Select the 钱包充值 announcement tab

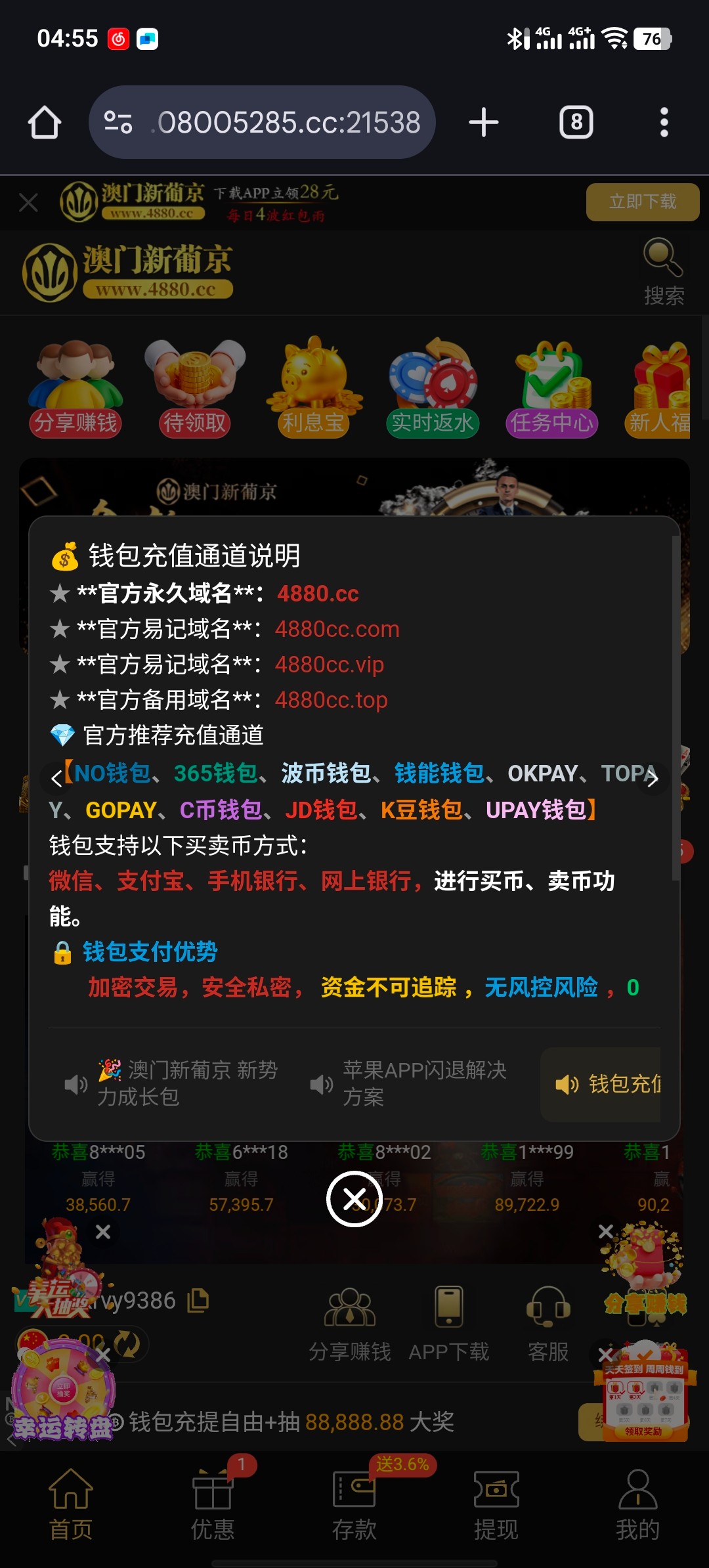click(x=607, y=1083)
